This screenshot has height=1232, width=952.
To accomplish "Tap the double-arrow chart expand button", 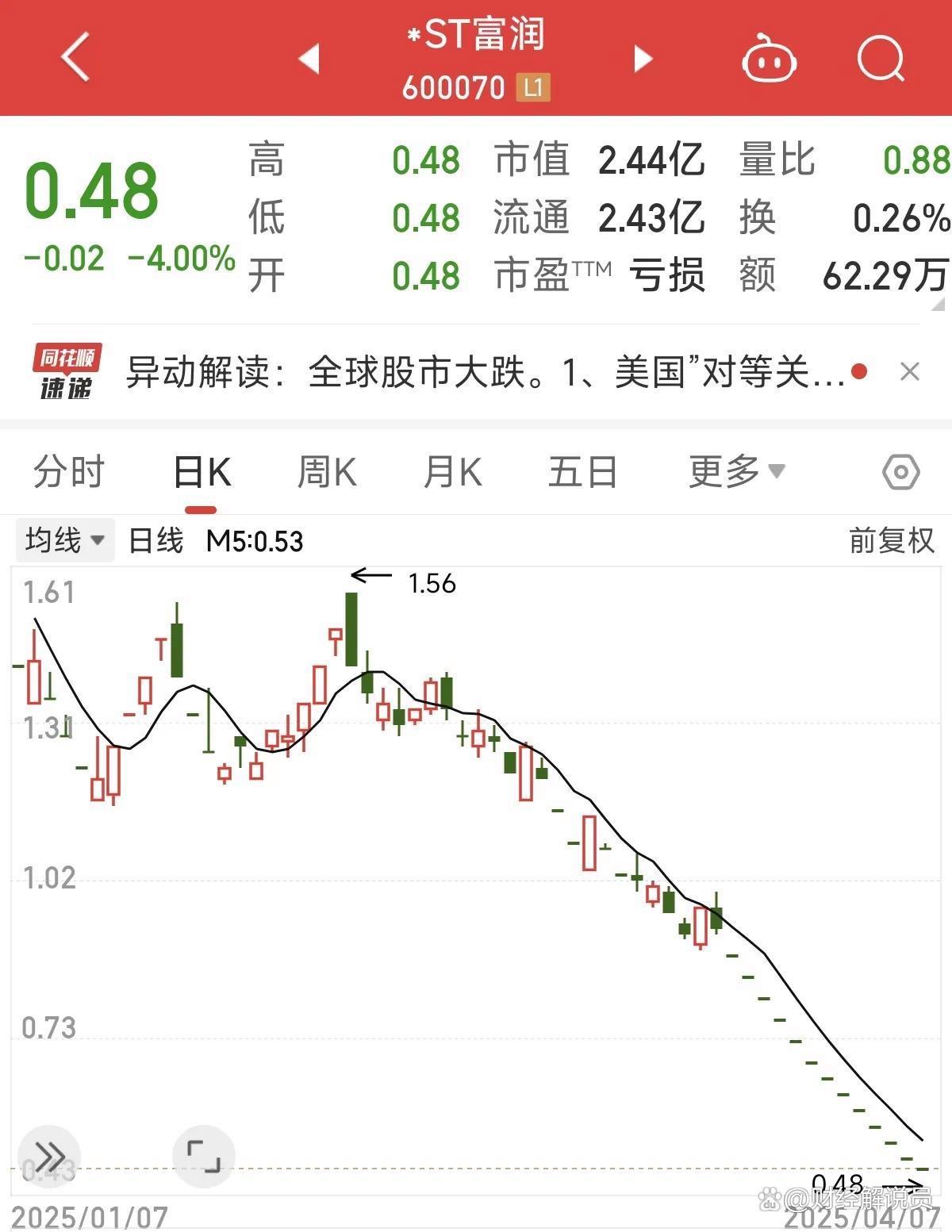I will (49, 1157).
